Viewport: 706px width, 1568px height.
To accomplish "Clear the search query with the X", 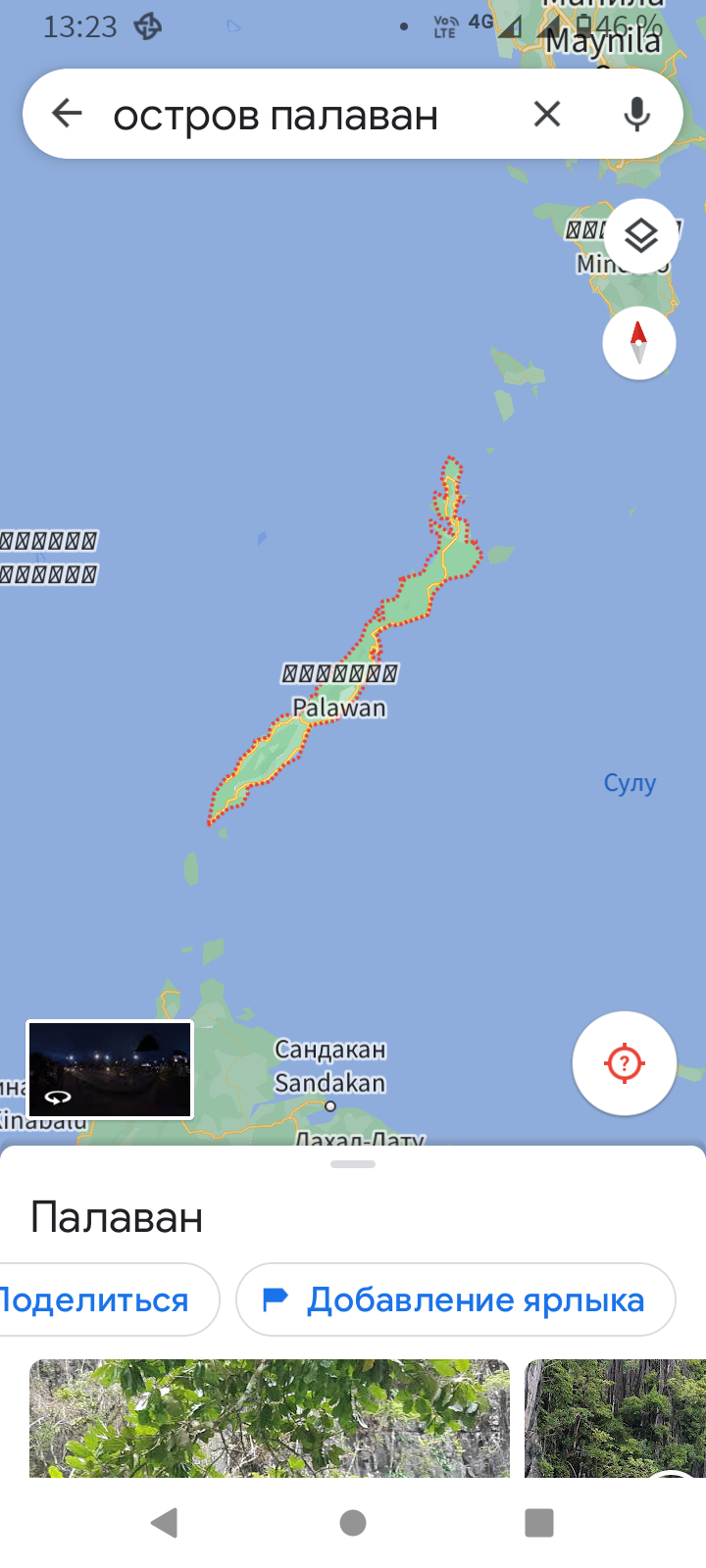I will coord(547,114).
